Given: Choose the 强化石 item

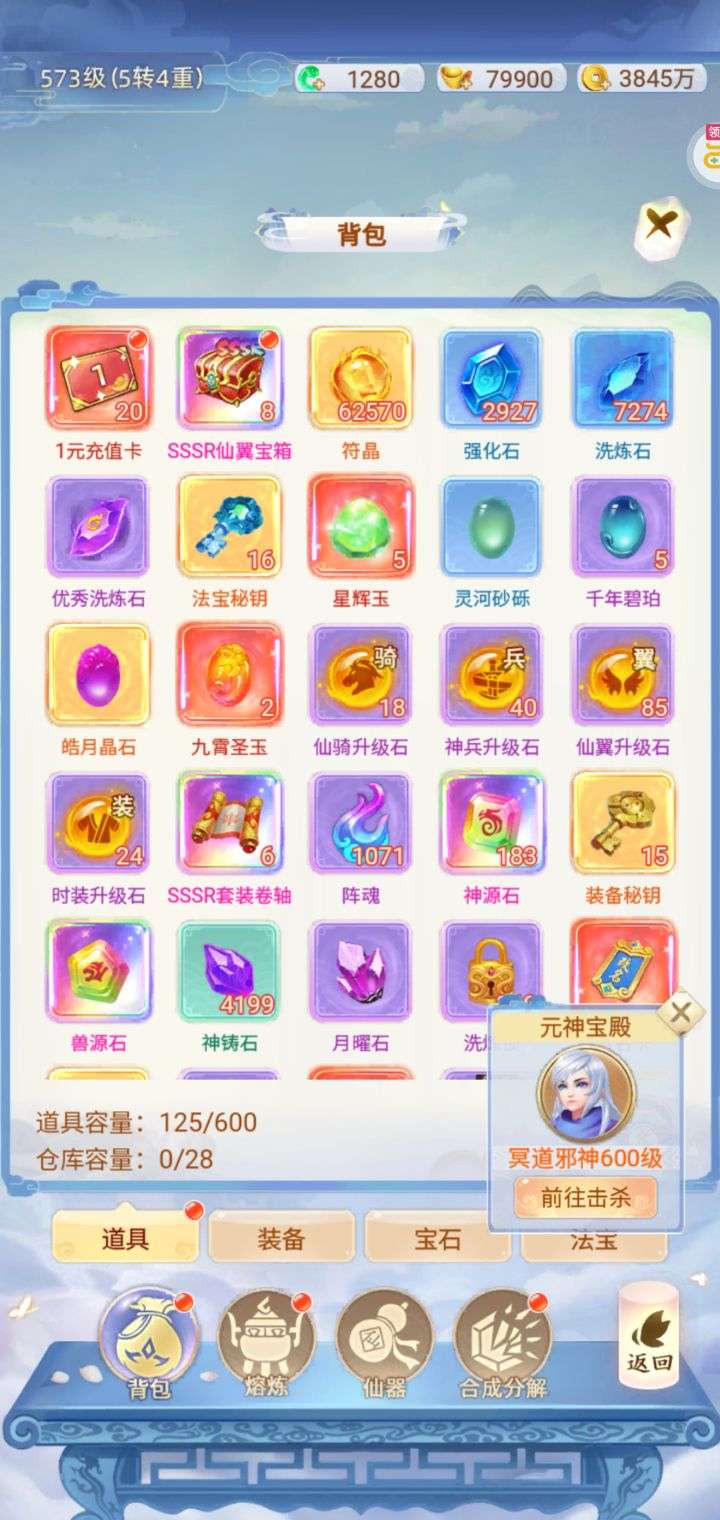Looking at the screenshot, I should coord(491,378).
